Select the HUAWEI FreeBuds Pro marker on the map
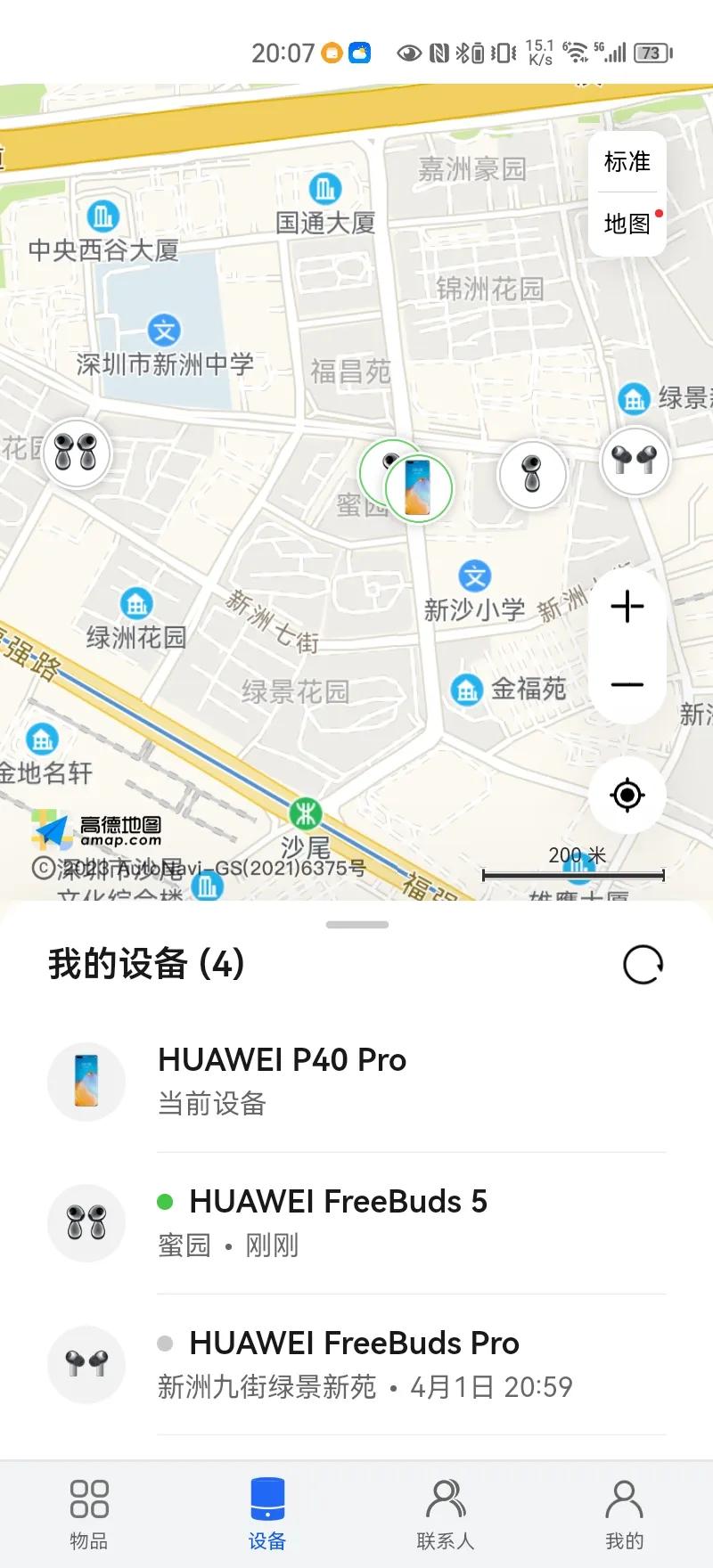 [x=635, y=461]
